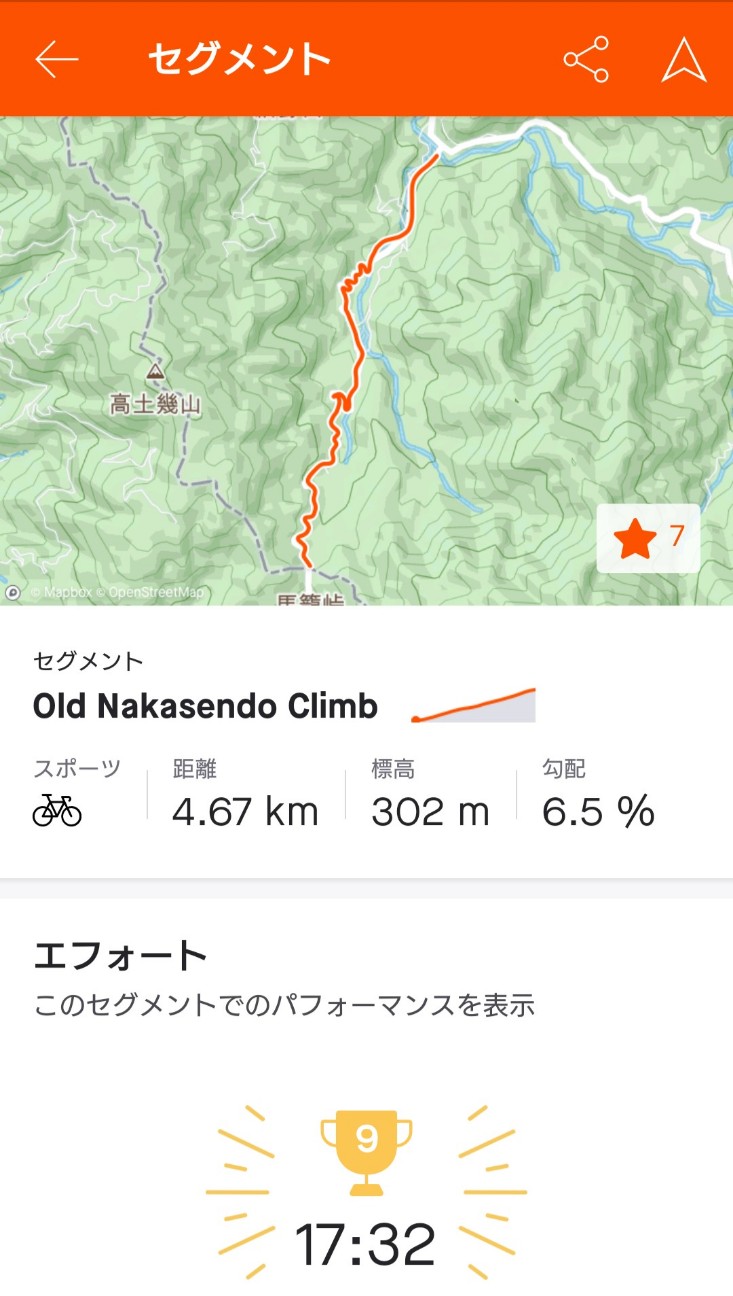Tap the Old Nakasendo Climb segment name

click(204, 706)
